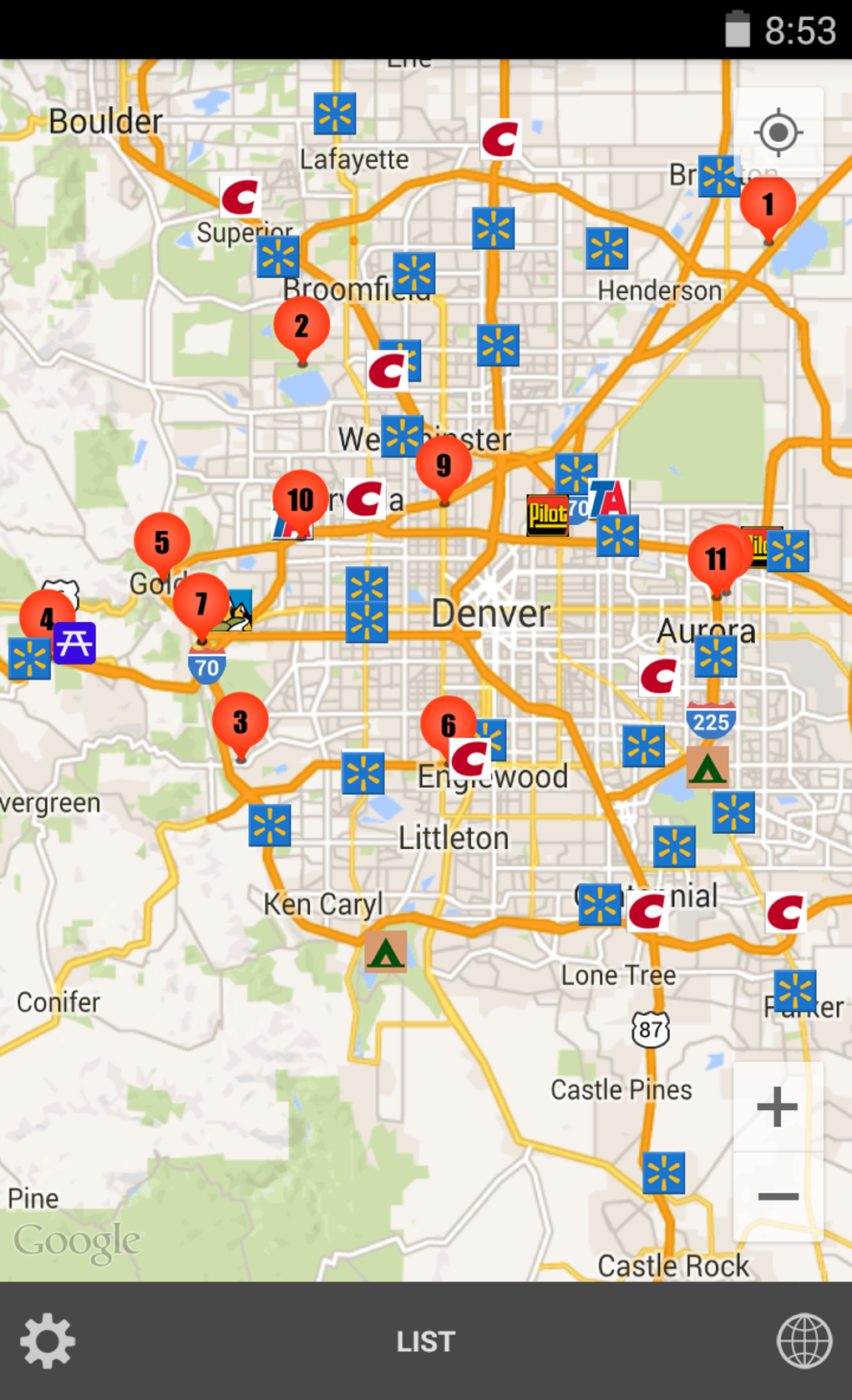The height and width of the screenshot is (1400, 852).
Task: Zoom in on the map
Action: [x=778, y=1107]
